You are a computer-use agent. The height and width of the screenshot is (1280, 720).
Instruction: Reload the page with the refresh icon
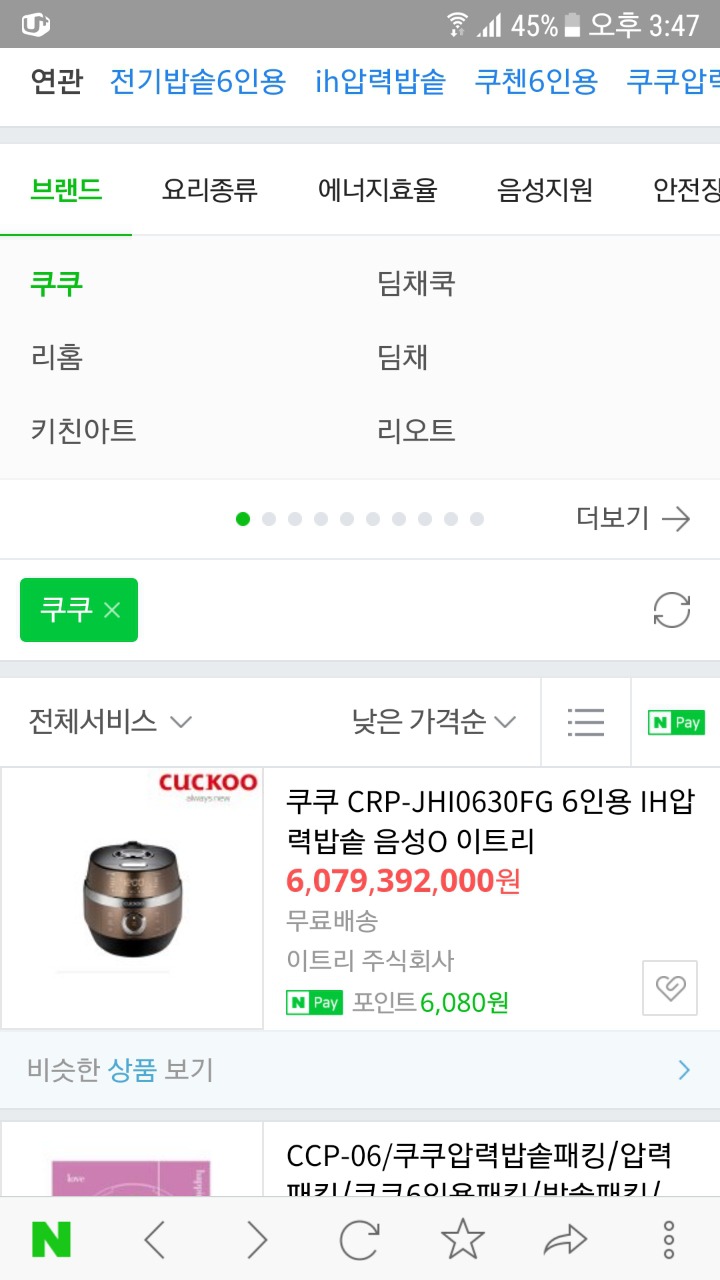point(360,1239)
